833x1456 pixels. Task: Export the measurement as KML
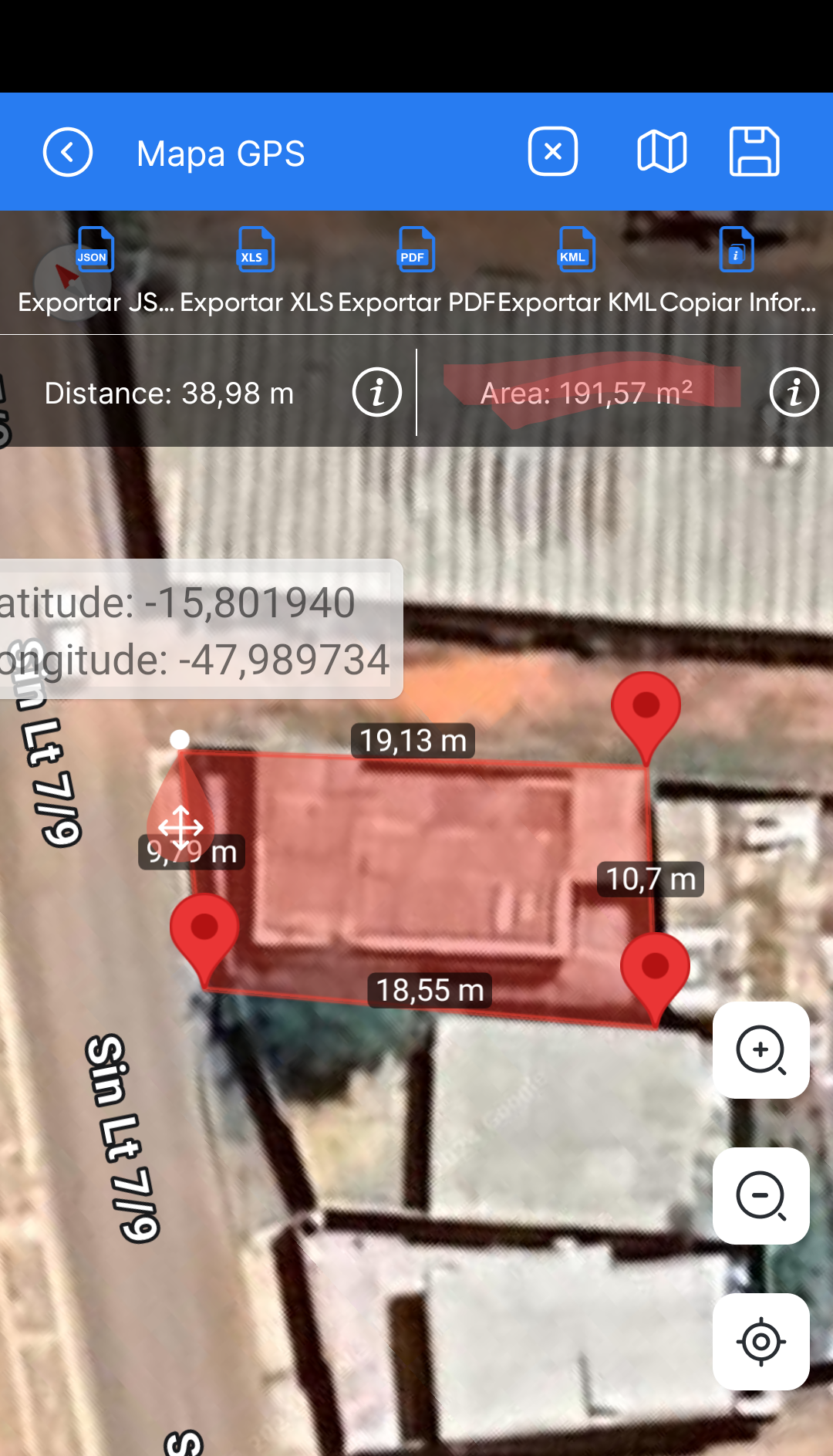pyautogui.click(x=577, y=272)
